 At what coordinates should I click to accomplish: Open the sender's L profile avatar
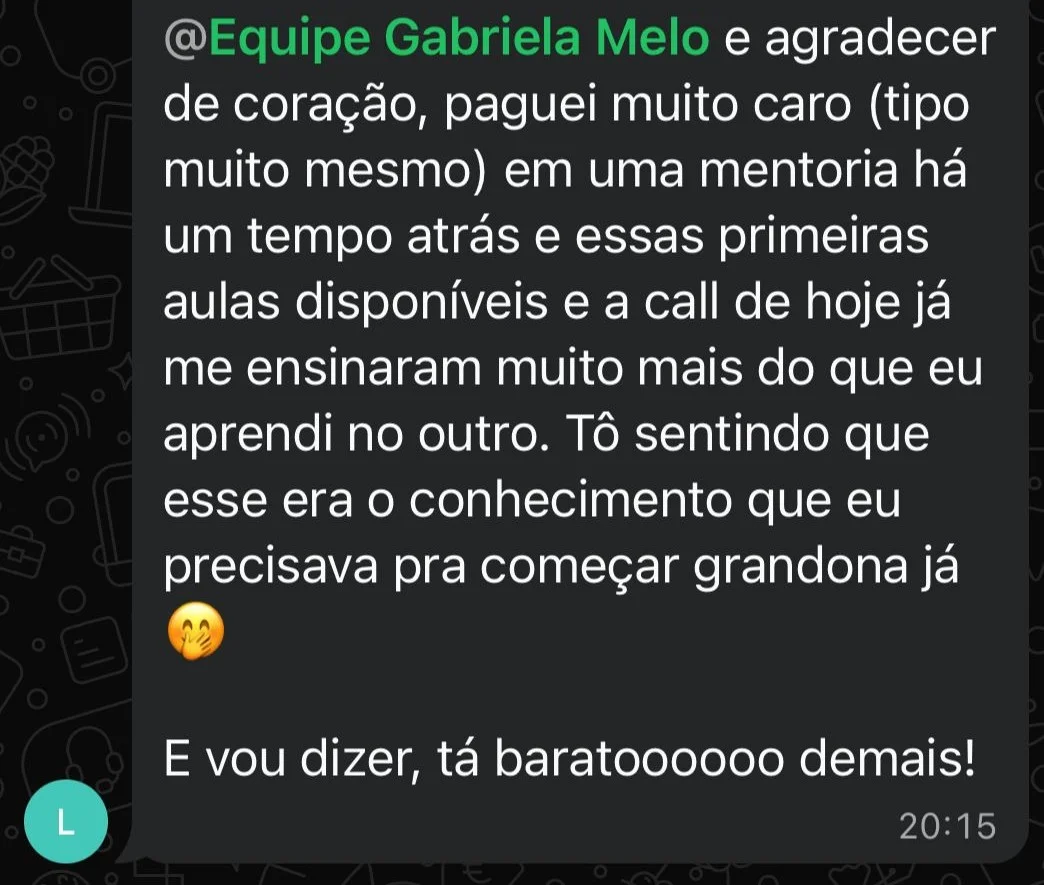65,823
